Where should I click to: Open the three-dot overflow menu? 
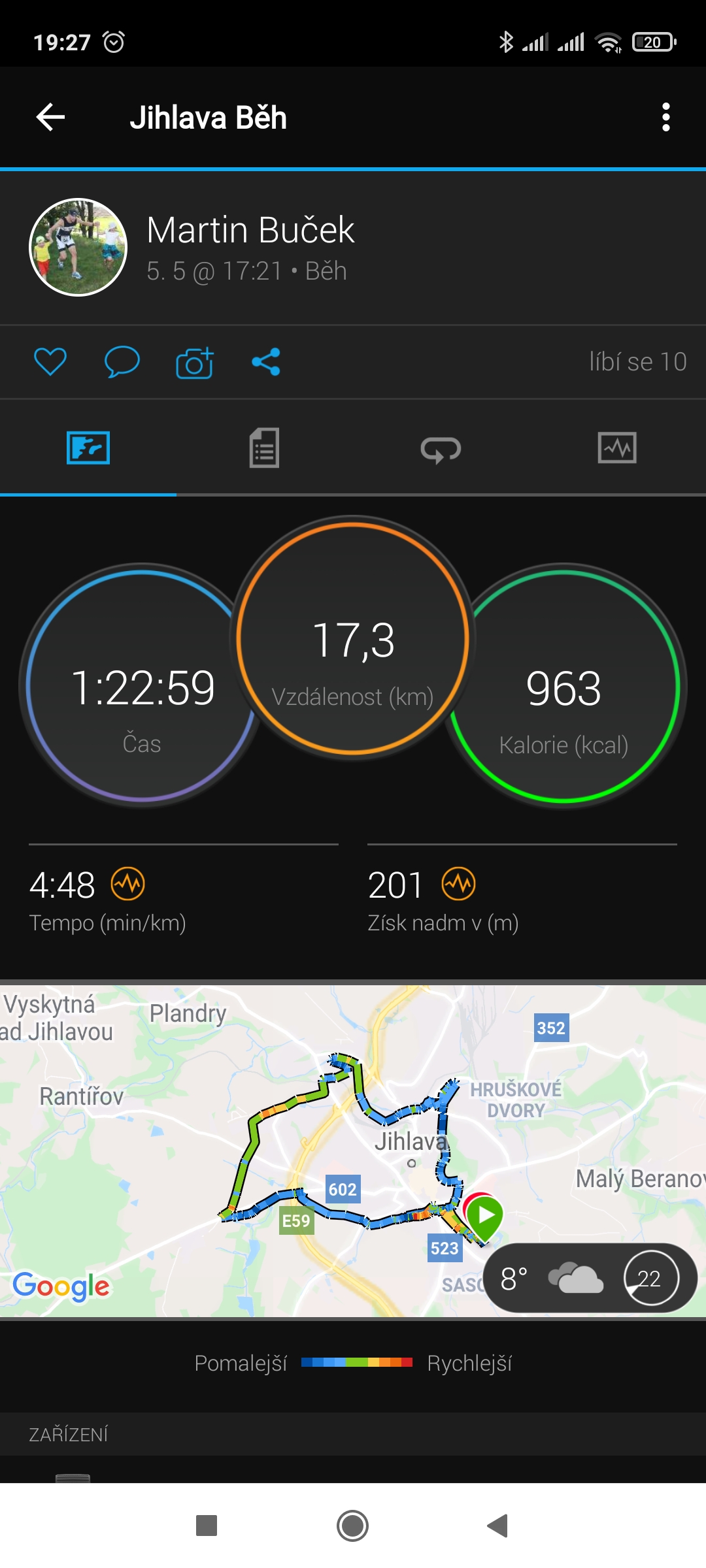coord(665,118)
